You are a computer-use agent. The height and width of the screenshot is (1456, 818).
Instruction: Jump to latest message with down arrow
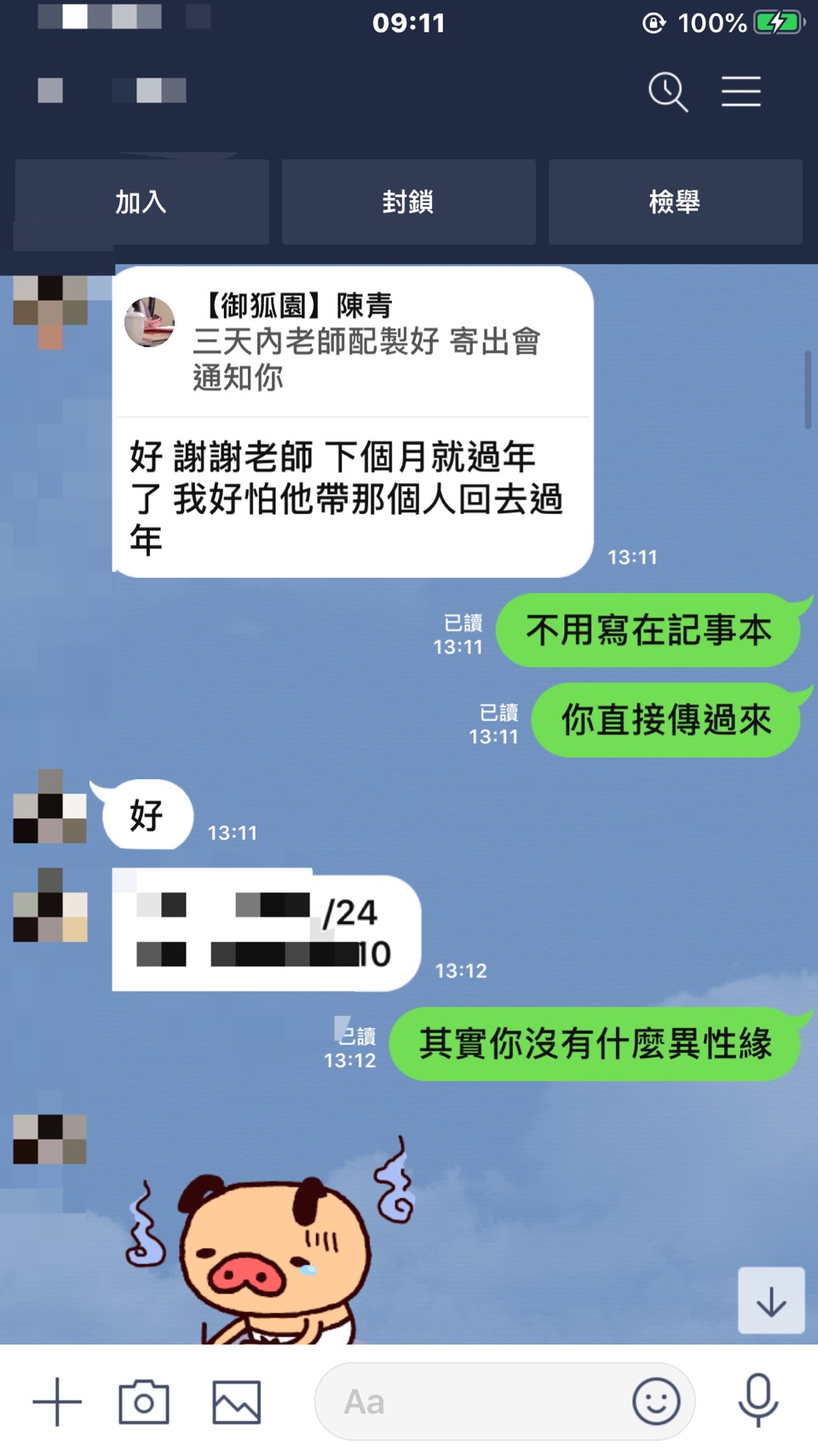771,1301
